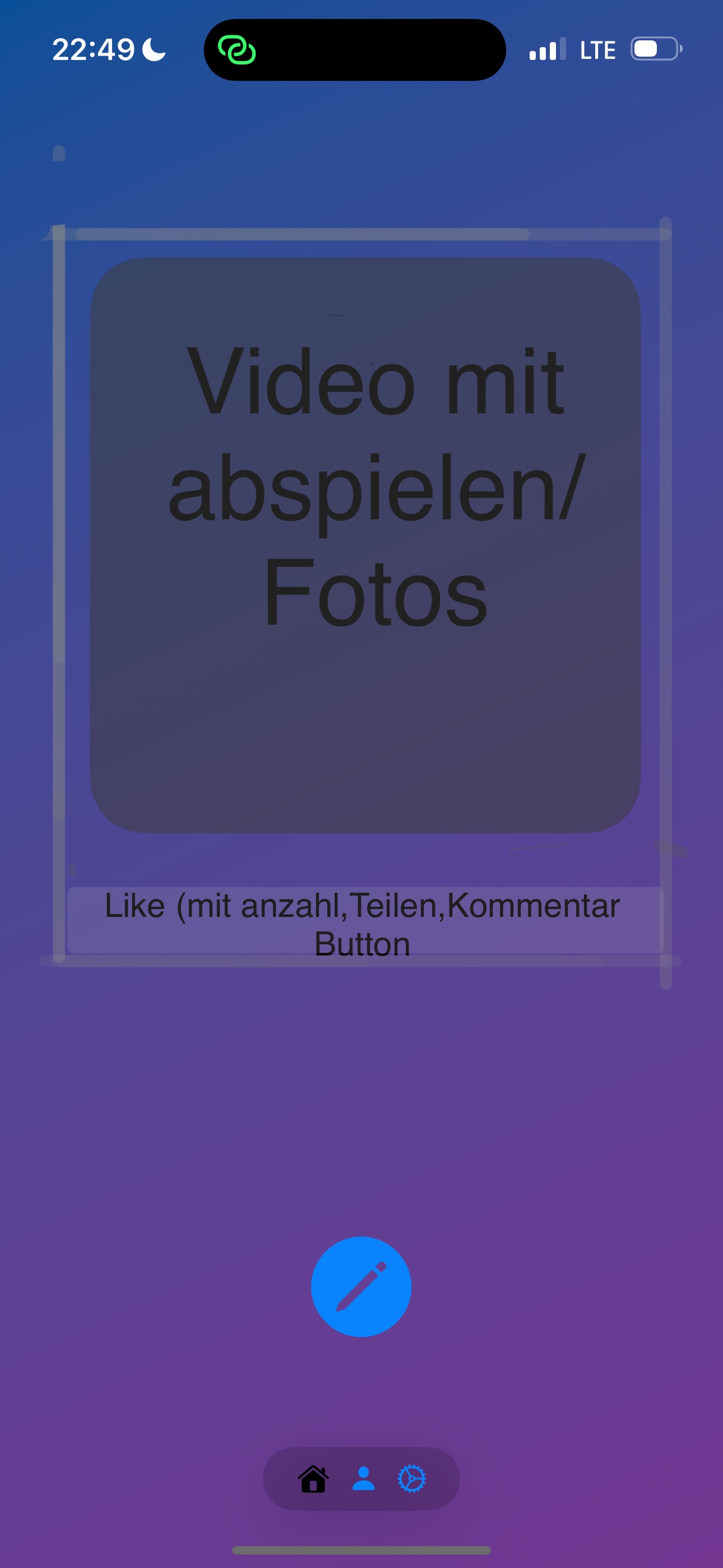
Task: Switch to the home tab
Action: tap(313, 1478)
